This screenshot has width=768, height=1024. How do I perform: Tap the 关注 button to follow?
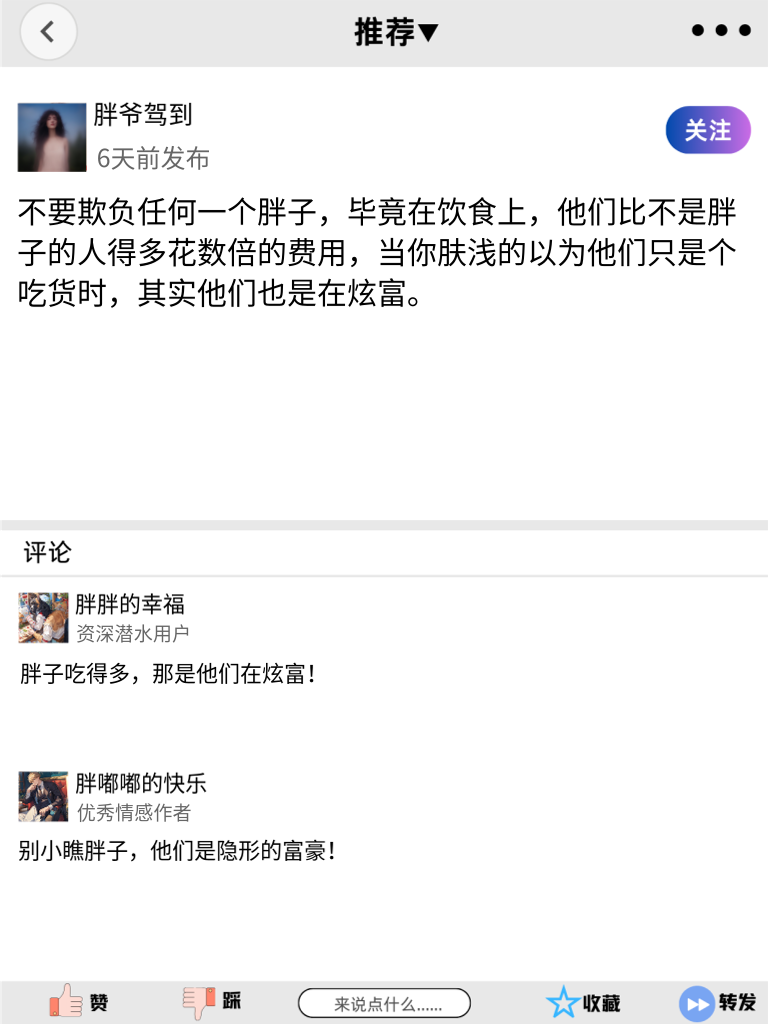click(x=707, y=130)
